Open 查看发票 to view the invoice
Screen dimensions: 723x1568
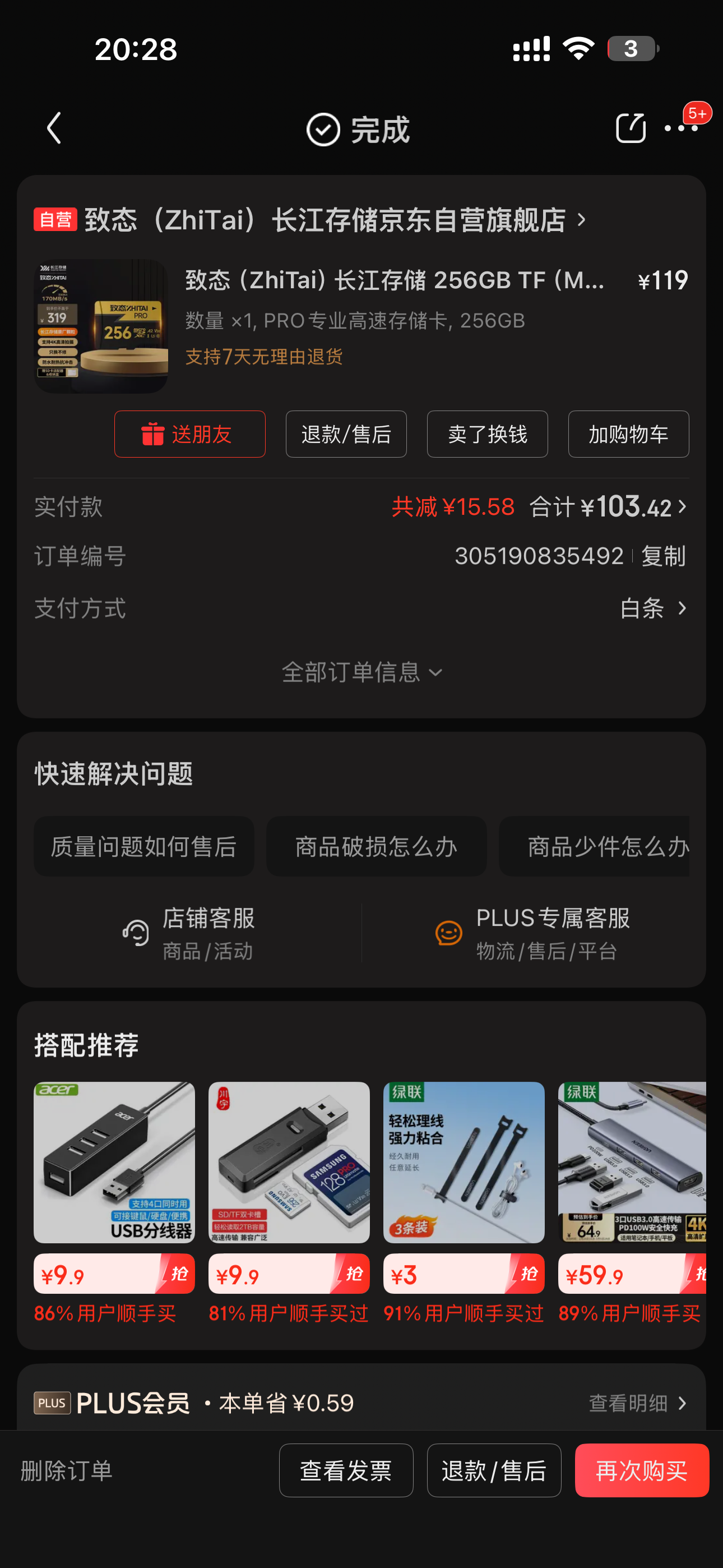[x=346, y=1470]
